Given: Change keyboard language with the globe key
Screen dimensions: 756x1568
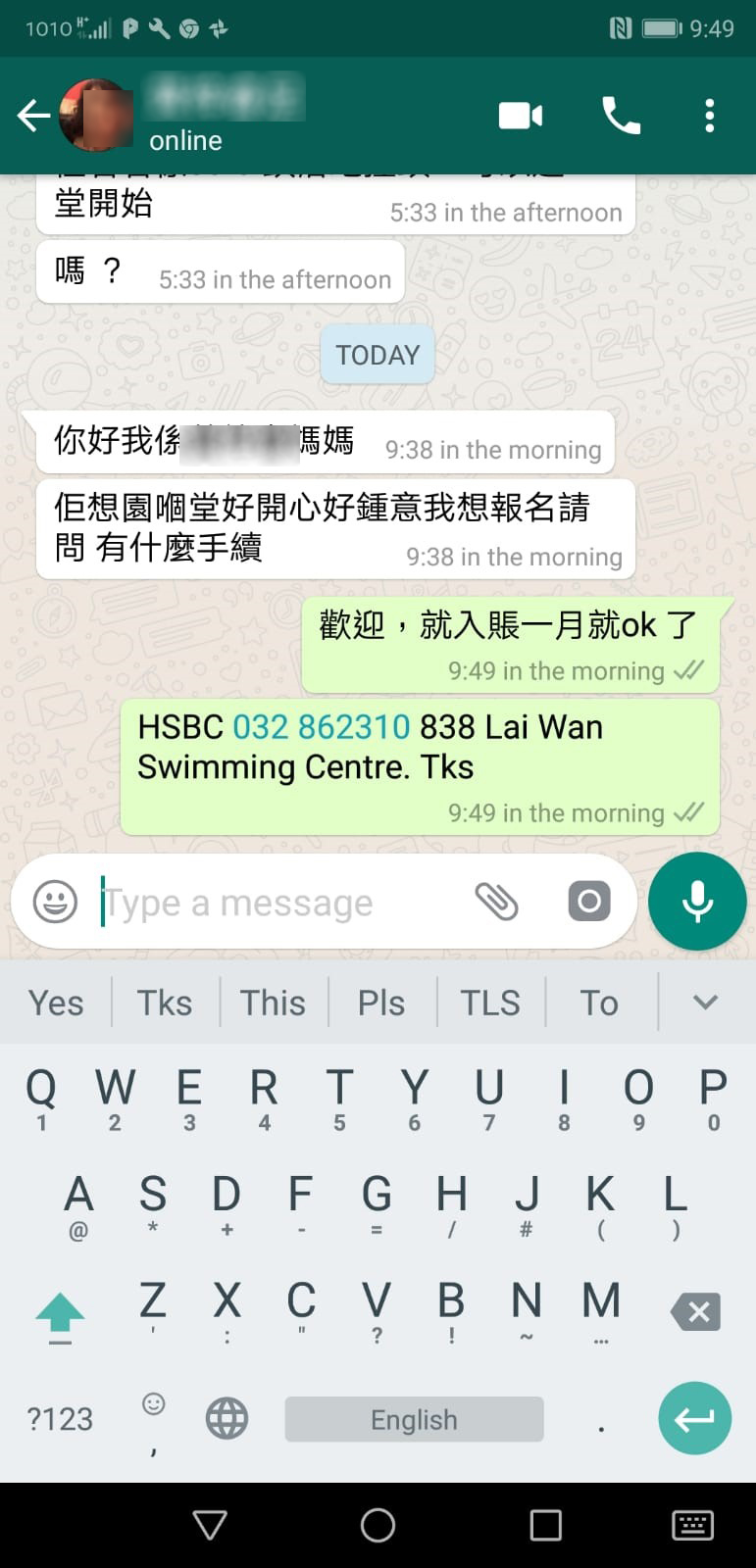Looking at the screenshot, I should [x=227, y=1418].
